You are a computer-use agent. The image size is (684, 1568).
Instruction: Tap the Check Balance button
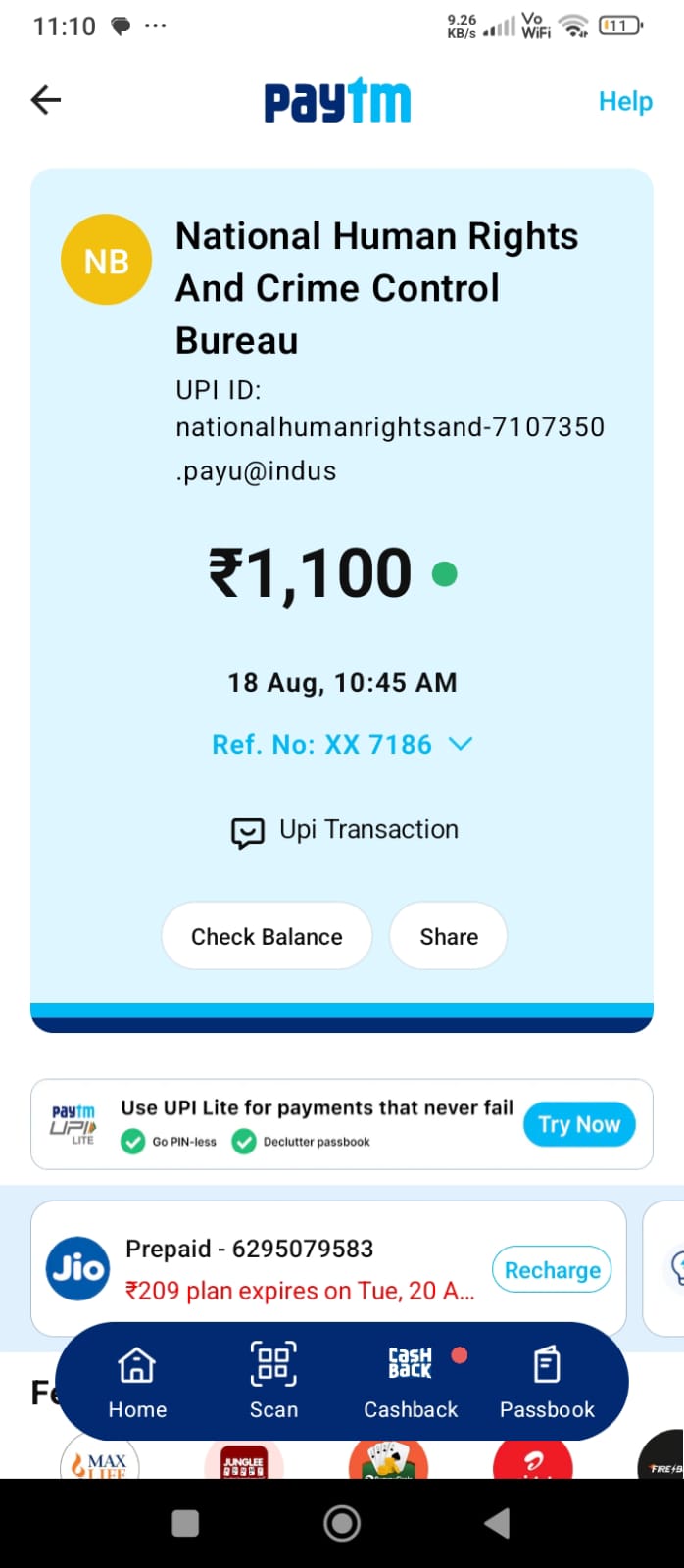click(x=267, y=936)
